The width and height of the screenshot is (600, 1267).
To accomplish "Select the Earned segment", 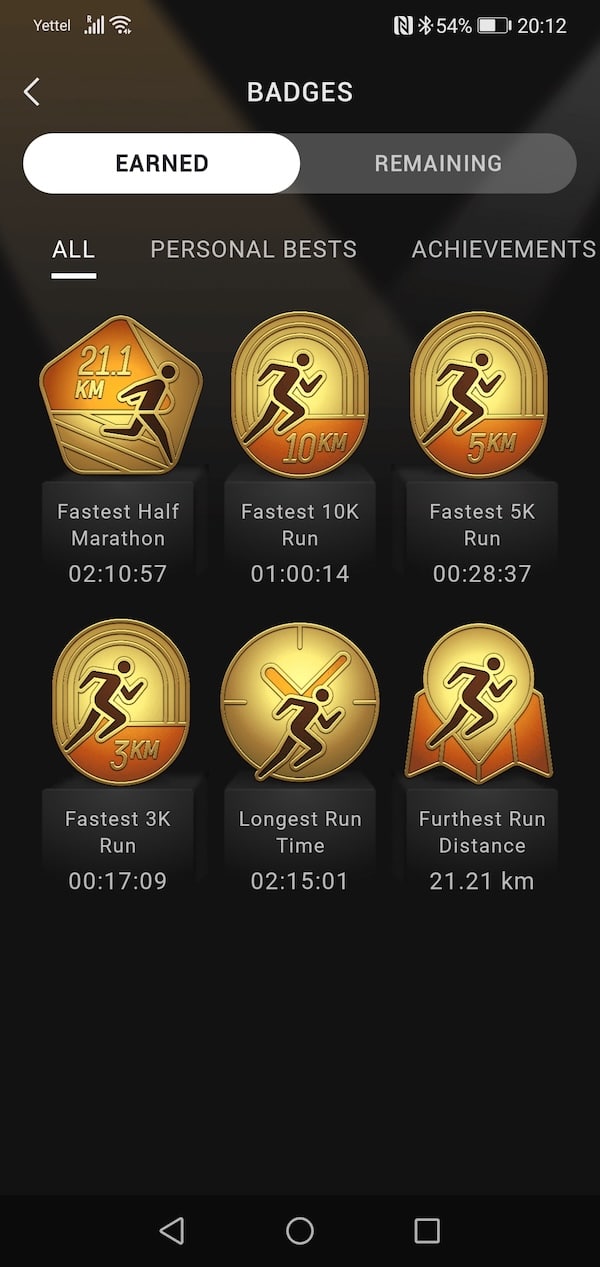I will pos(162,163).
